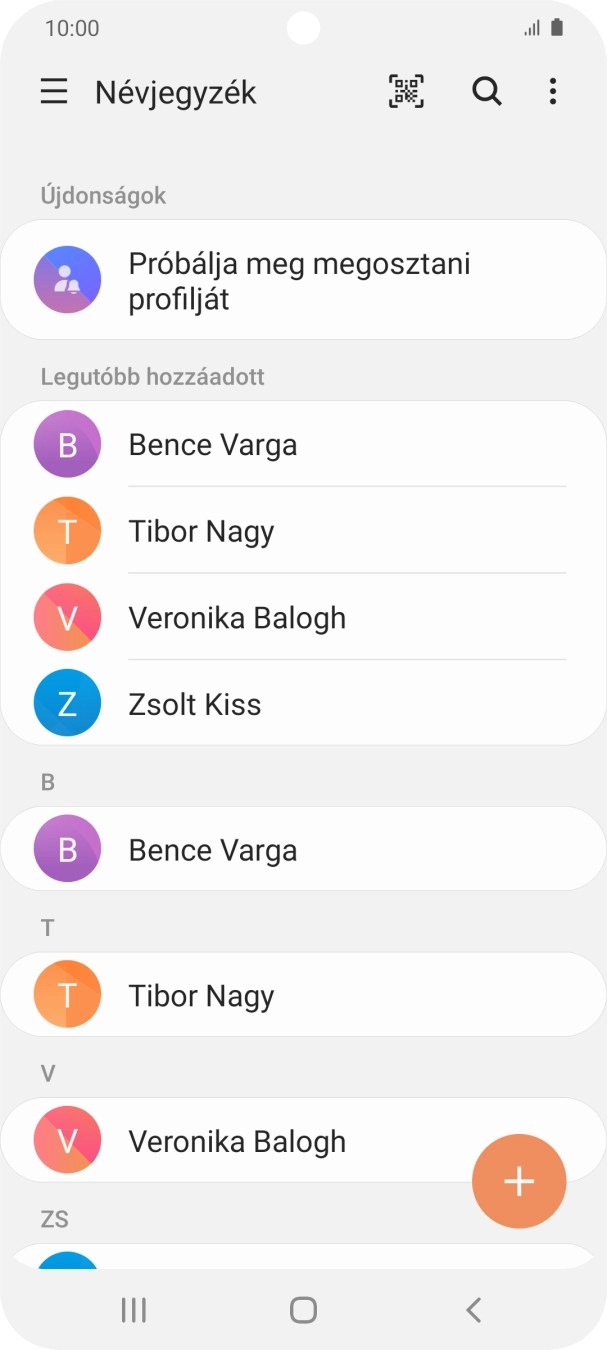
Task: Go back with the navigation bar
Action: [x=474, y=1309]
